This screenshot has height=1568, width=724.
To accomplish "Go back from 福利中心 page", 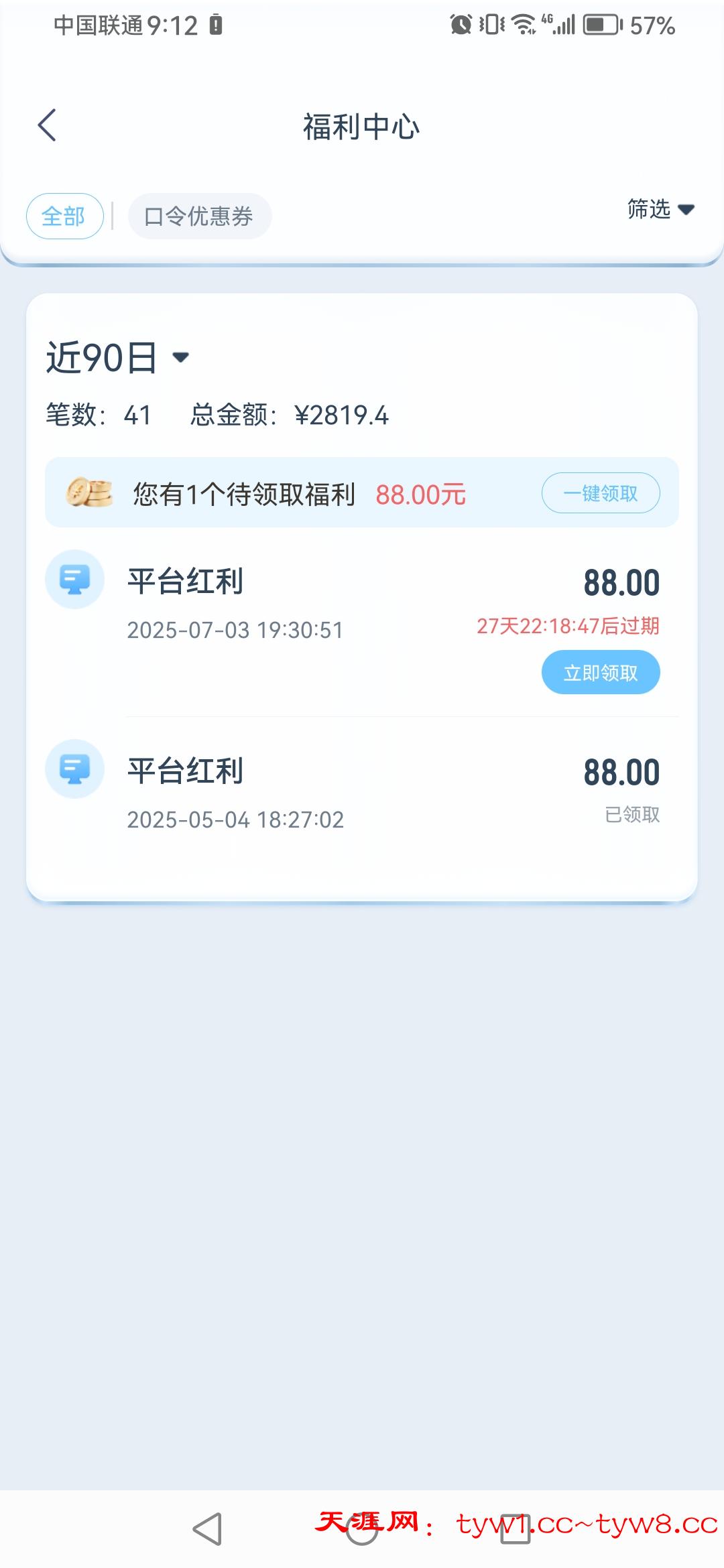I will pyautogui.click(x=47, y=125).
